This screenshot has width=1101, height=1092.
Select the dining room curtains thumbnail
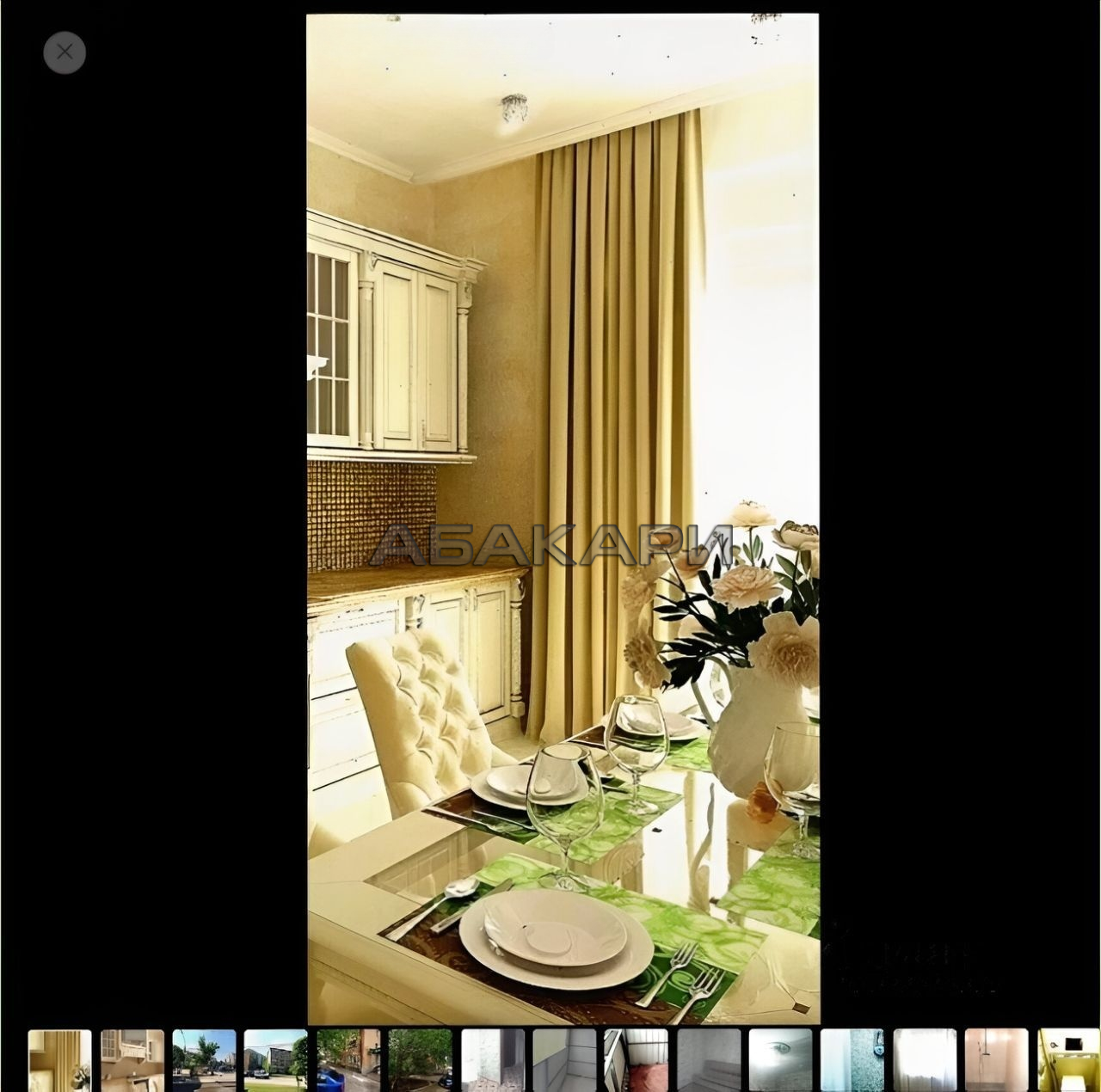point(59,1060)
